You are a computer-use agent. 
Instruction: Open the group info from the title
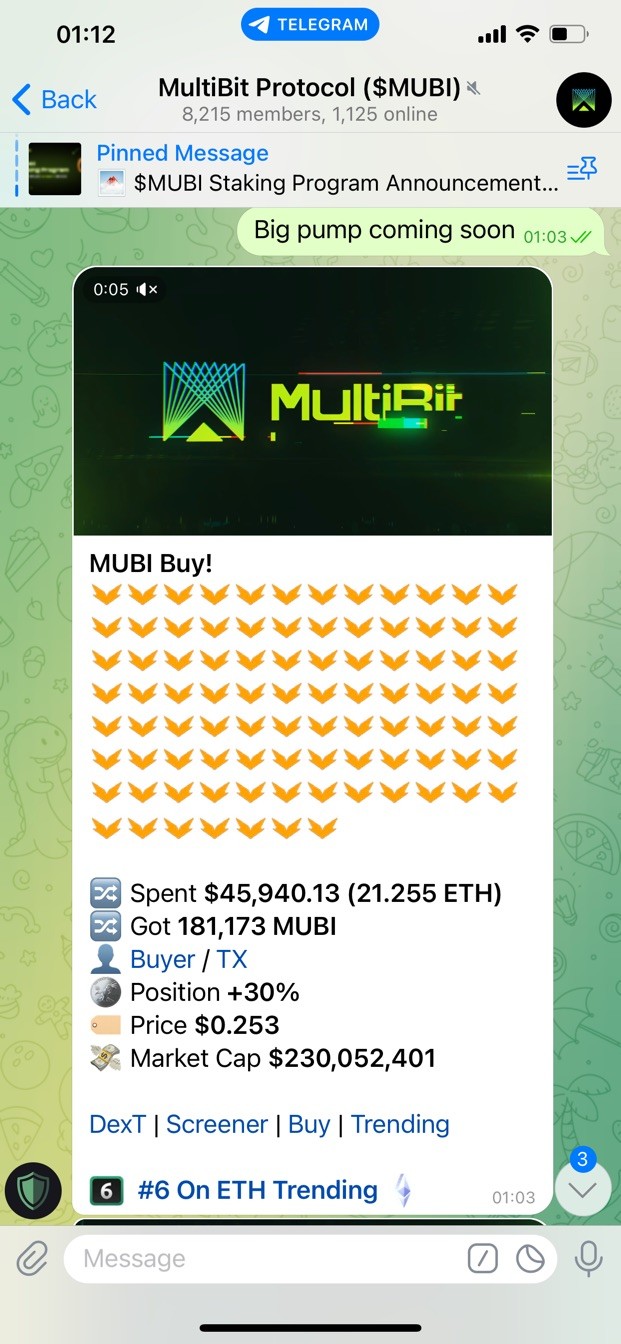tap(310, 98)
